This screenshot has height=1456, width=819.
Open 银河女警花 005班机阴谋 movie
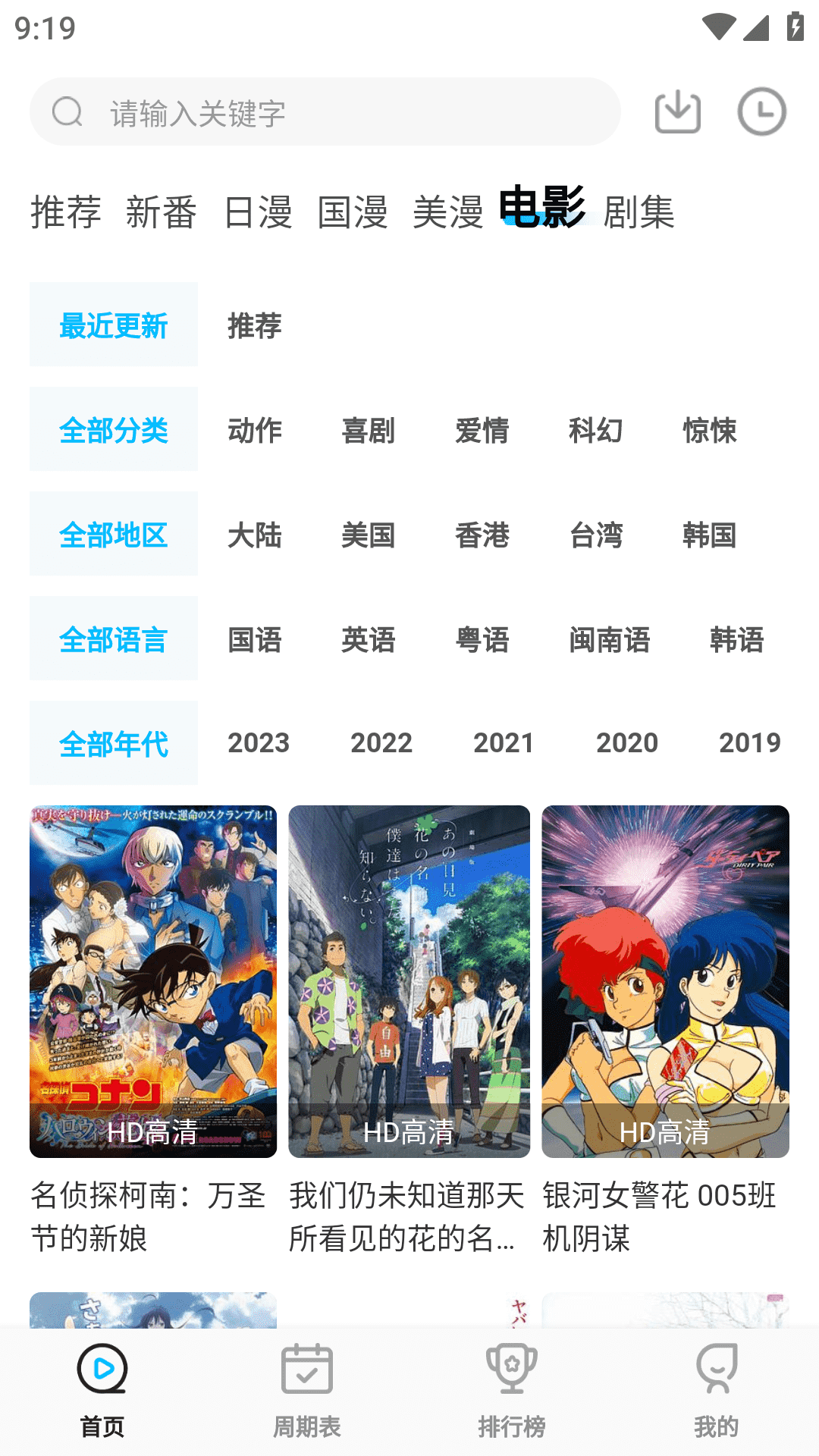(x=665, y=1031)
